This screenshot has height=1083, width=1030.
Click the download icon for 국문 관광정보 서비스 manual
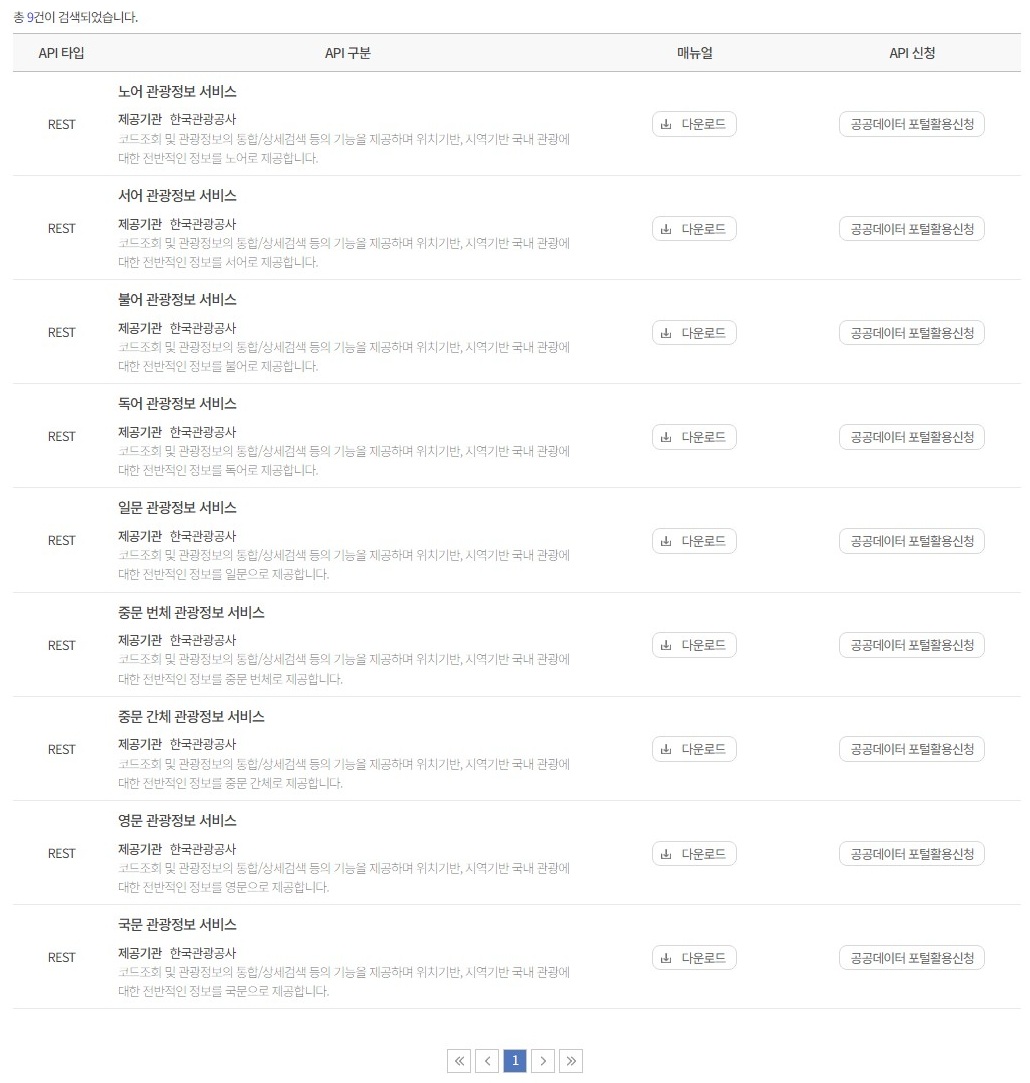pyautogui.click(x=666, y=957)
